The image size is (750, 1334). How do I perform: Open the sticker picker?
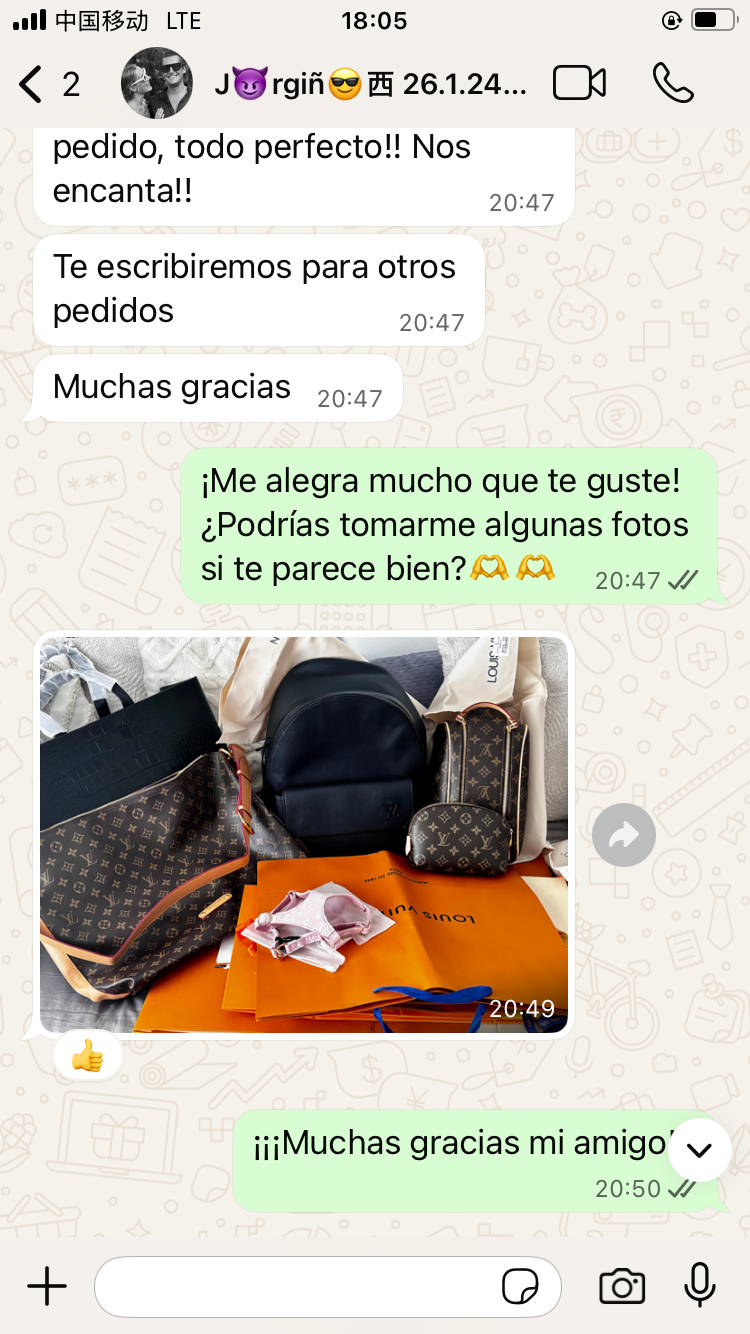pyautogui.click(x=520, y=1287)
